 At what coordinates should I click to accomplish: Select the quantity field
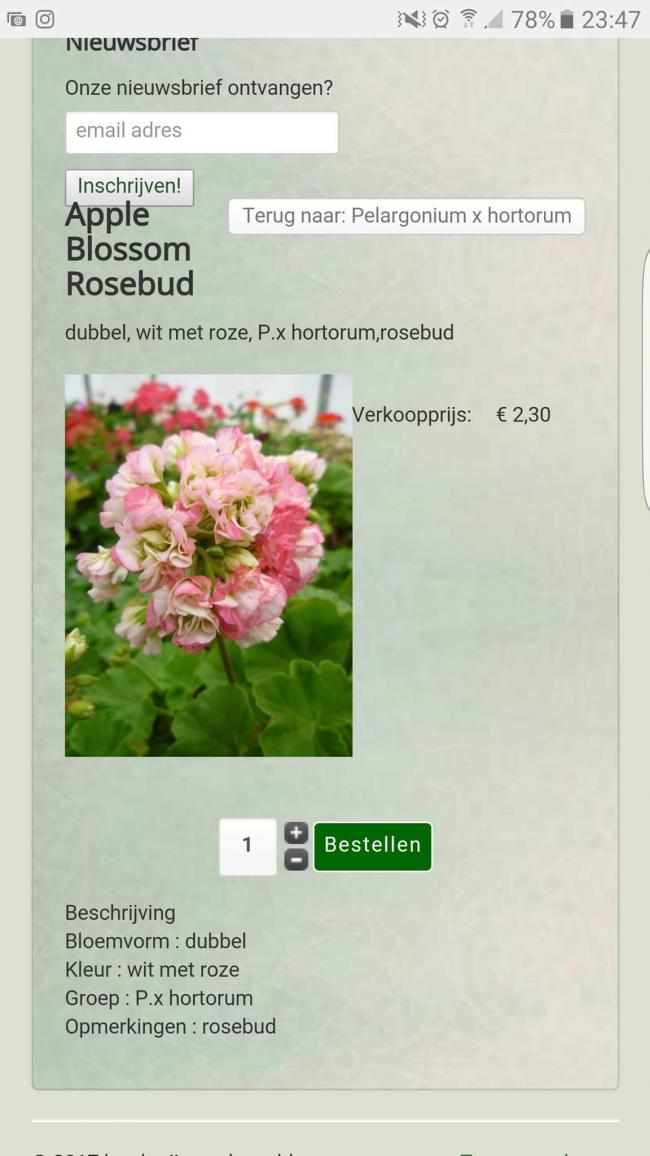click(247, 846)
